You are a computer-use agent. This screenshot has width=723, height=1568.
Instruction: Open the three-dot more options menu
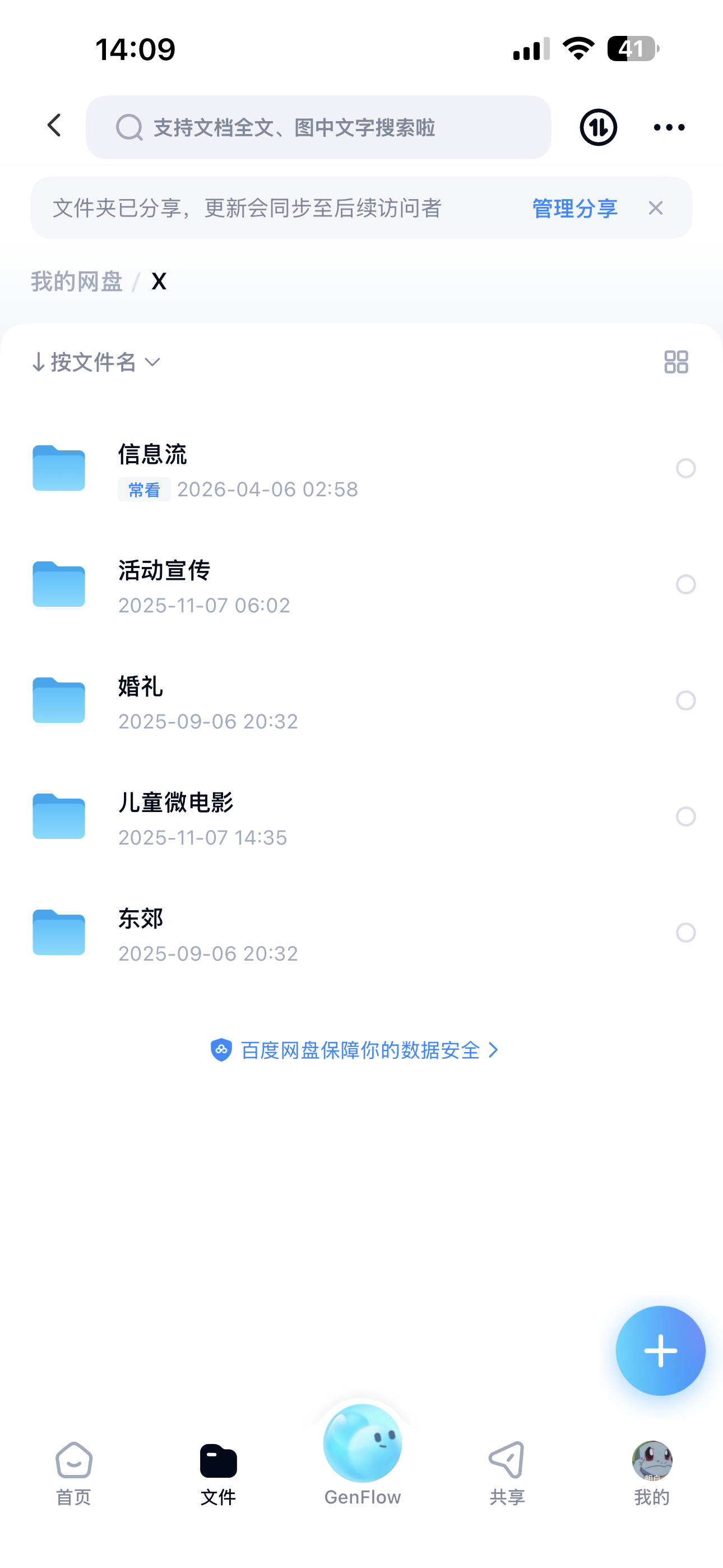click(668, 127)
